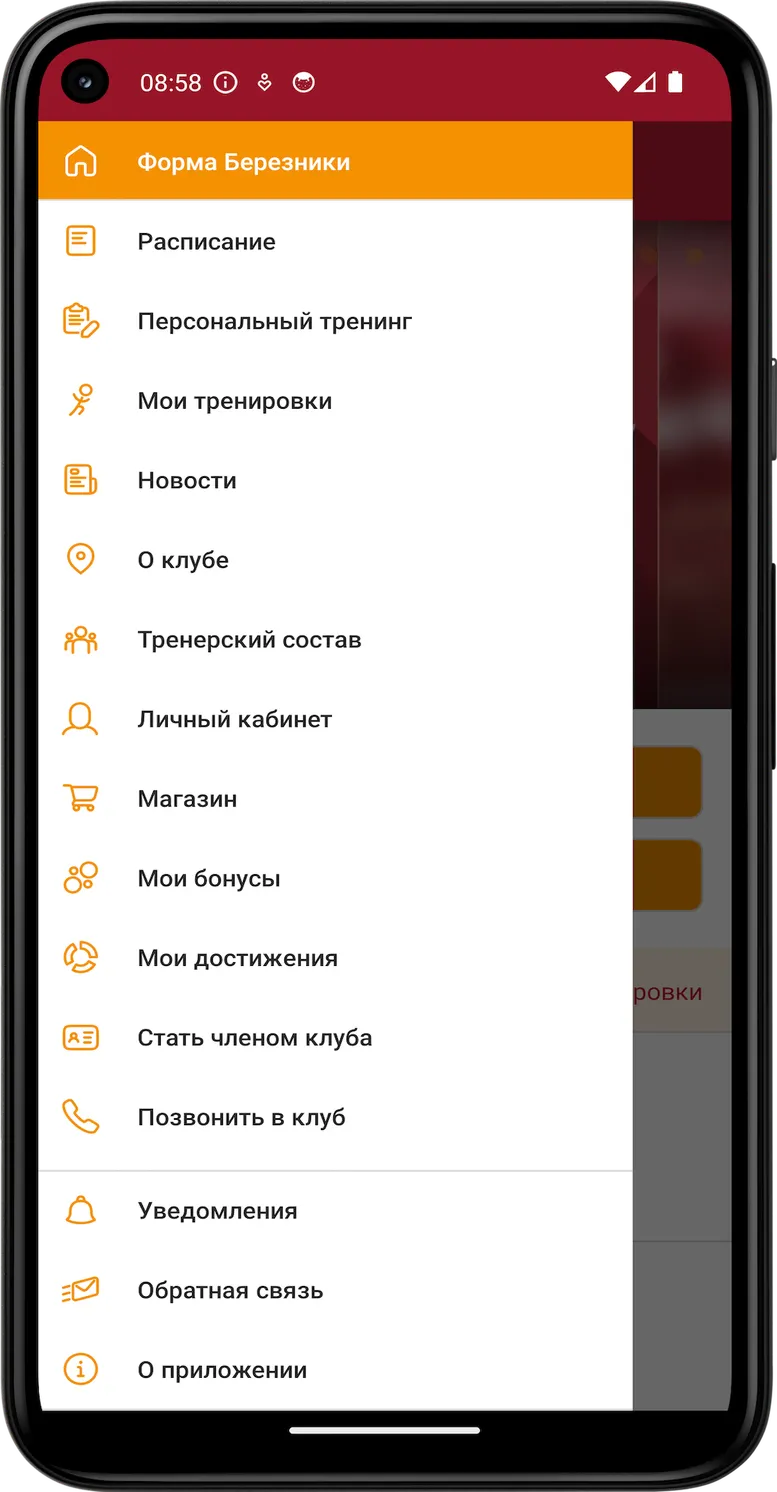The image size is (777, 1492).
Task: View О приложении info
Action: pyautogui.click(x=335, y=1370)
